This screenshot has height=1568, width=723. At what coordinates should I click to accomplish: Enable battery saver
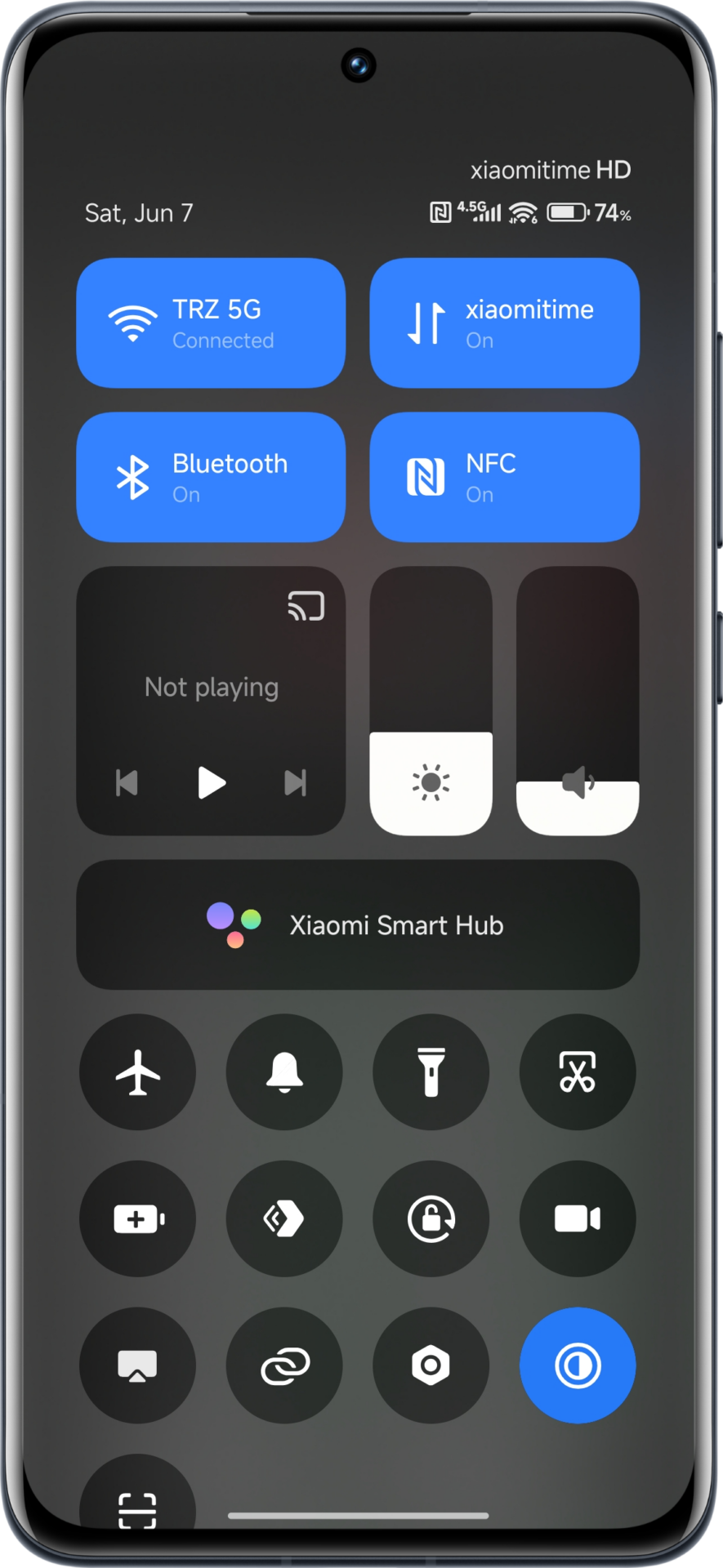(137, 1218)
